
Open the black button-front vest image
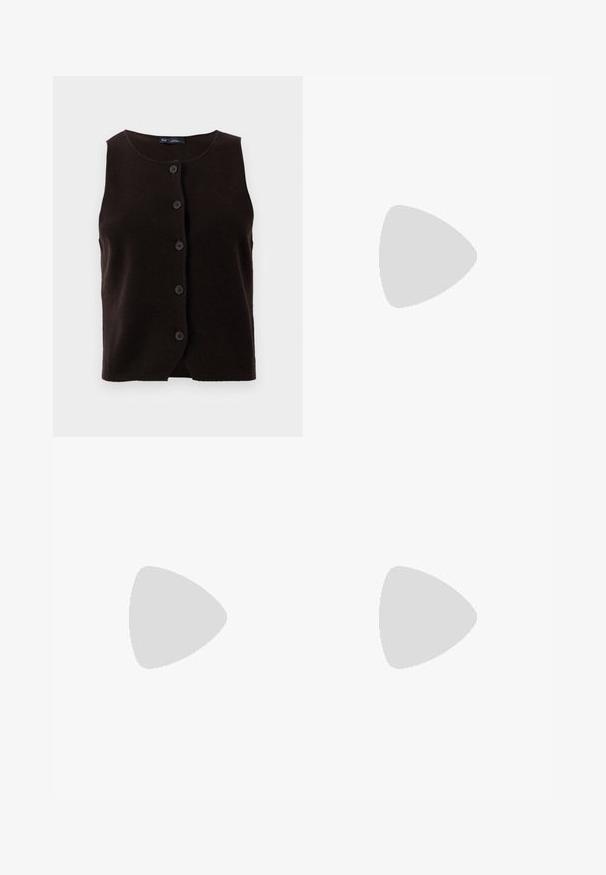coord(177,256)
